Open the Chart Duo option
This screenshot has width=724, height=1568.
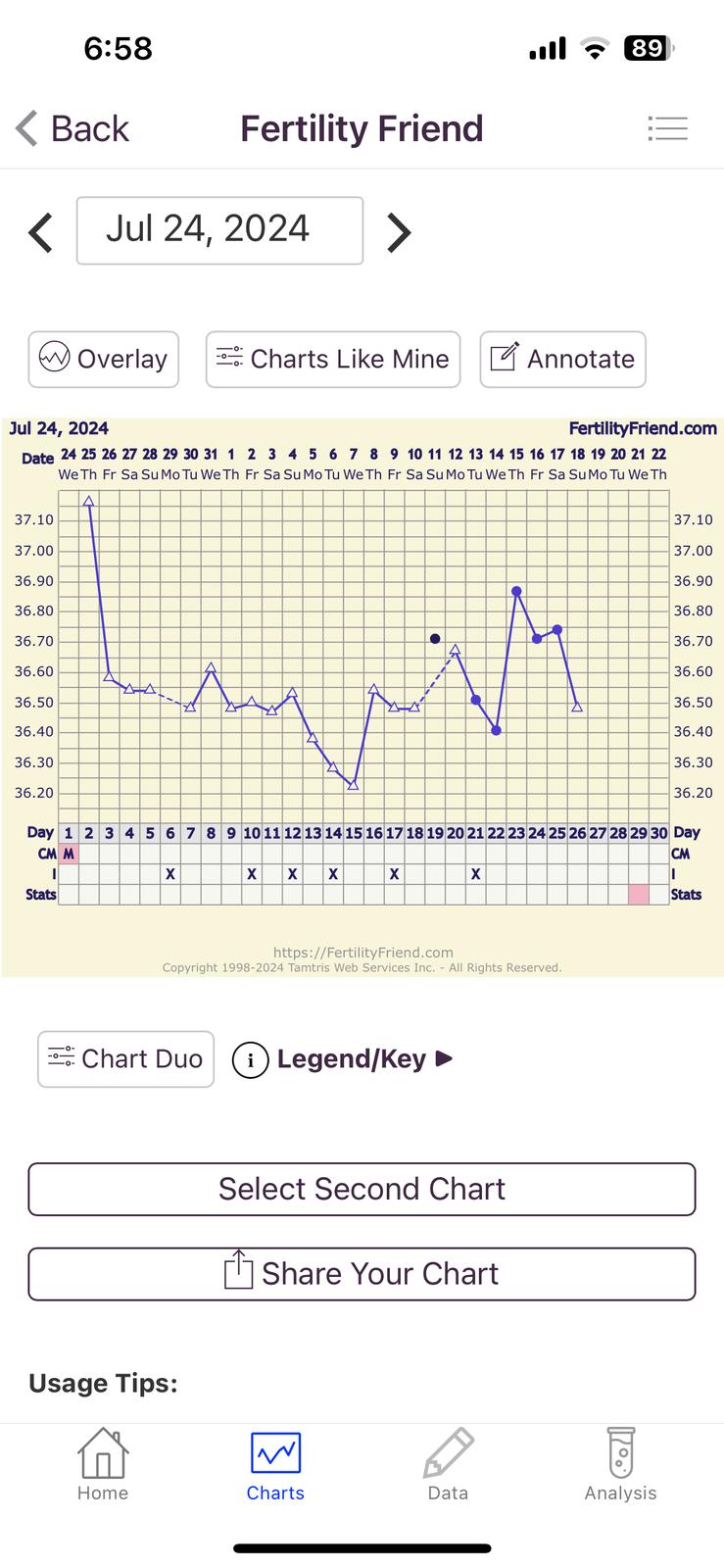pos(125,1058)
